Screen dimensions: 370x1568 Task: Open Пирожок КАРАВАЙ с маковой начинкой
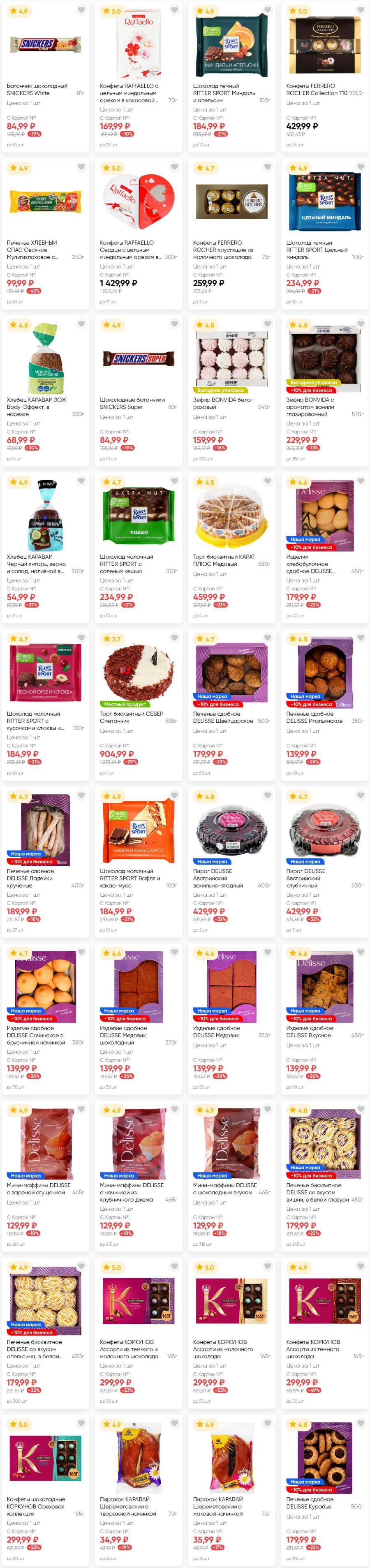(231, 1458)
